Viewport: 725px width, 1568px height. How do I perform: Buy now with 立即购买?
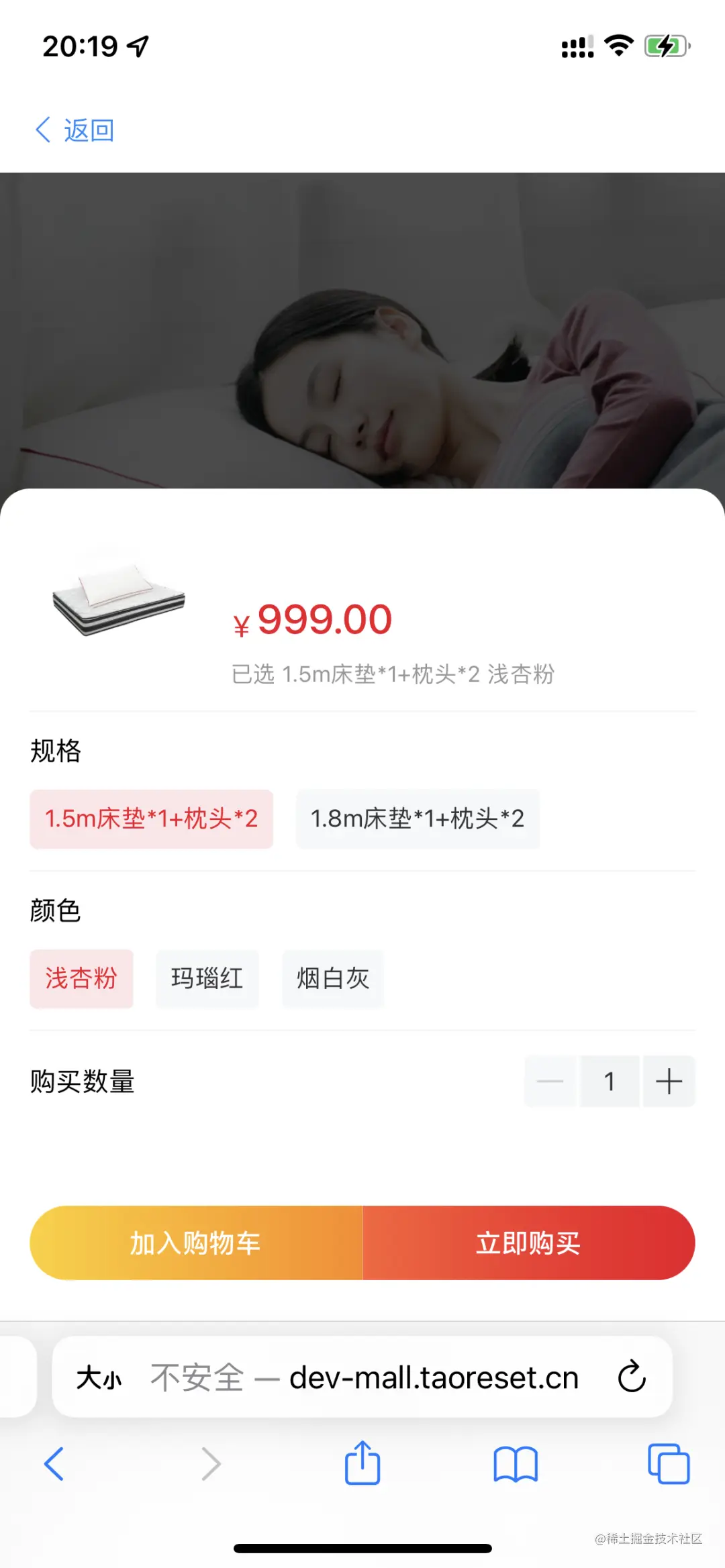528,1243
